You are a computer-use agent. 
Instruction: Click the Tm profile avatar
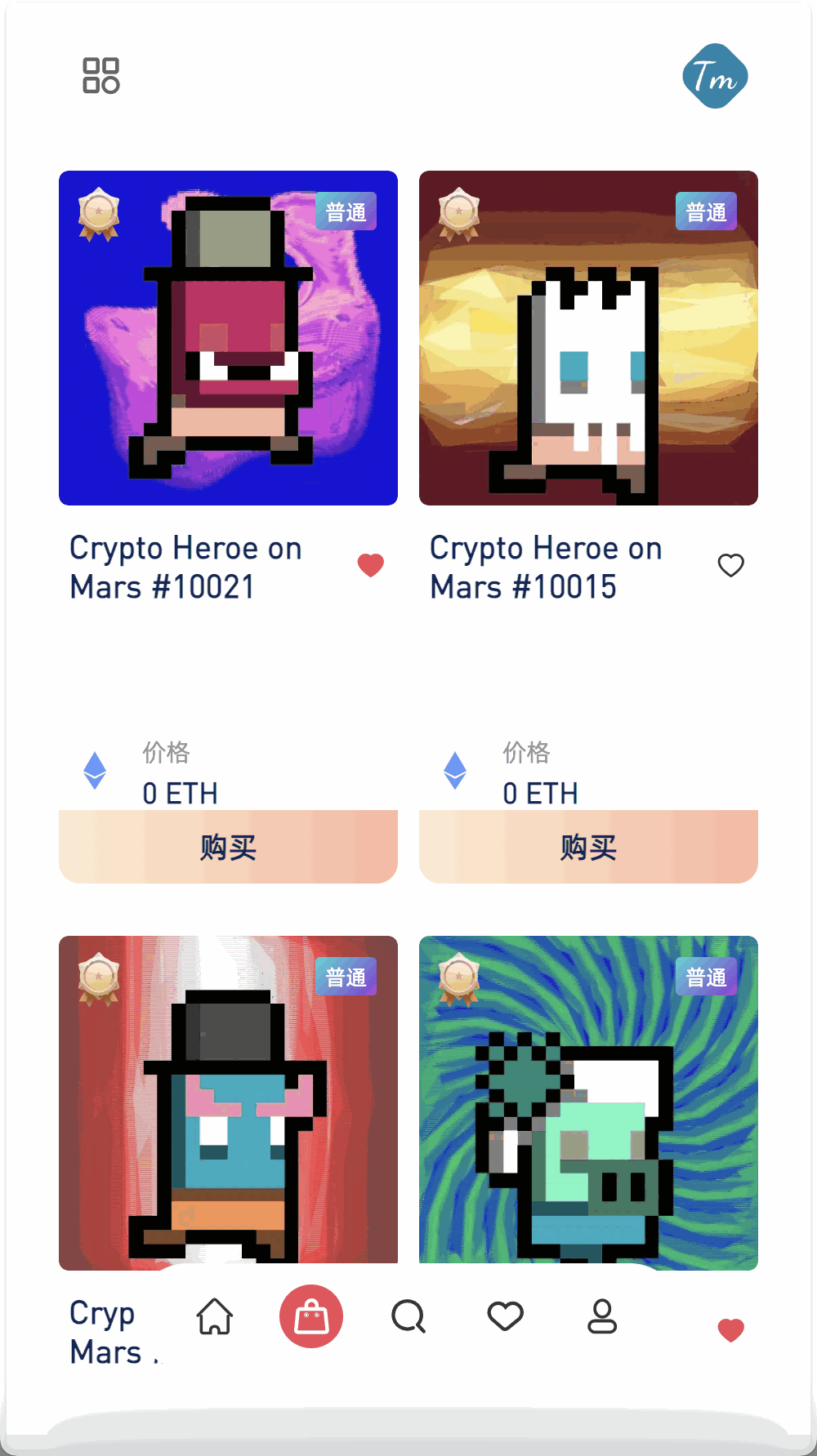tap(715, 76)
